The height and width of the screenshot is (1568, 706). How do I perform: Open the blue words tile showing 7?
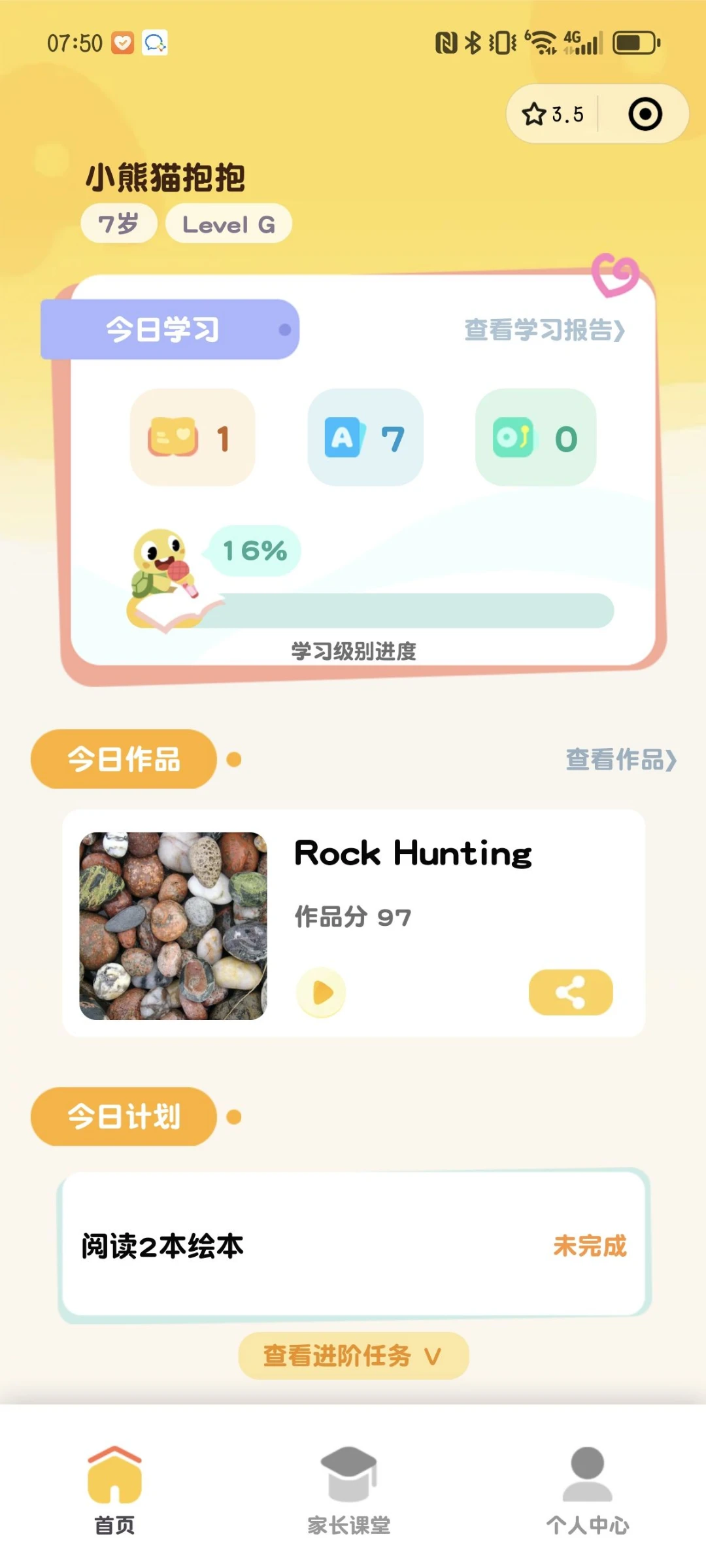(365, 437)
